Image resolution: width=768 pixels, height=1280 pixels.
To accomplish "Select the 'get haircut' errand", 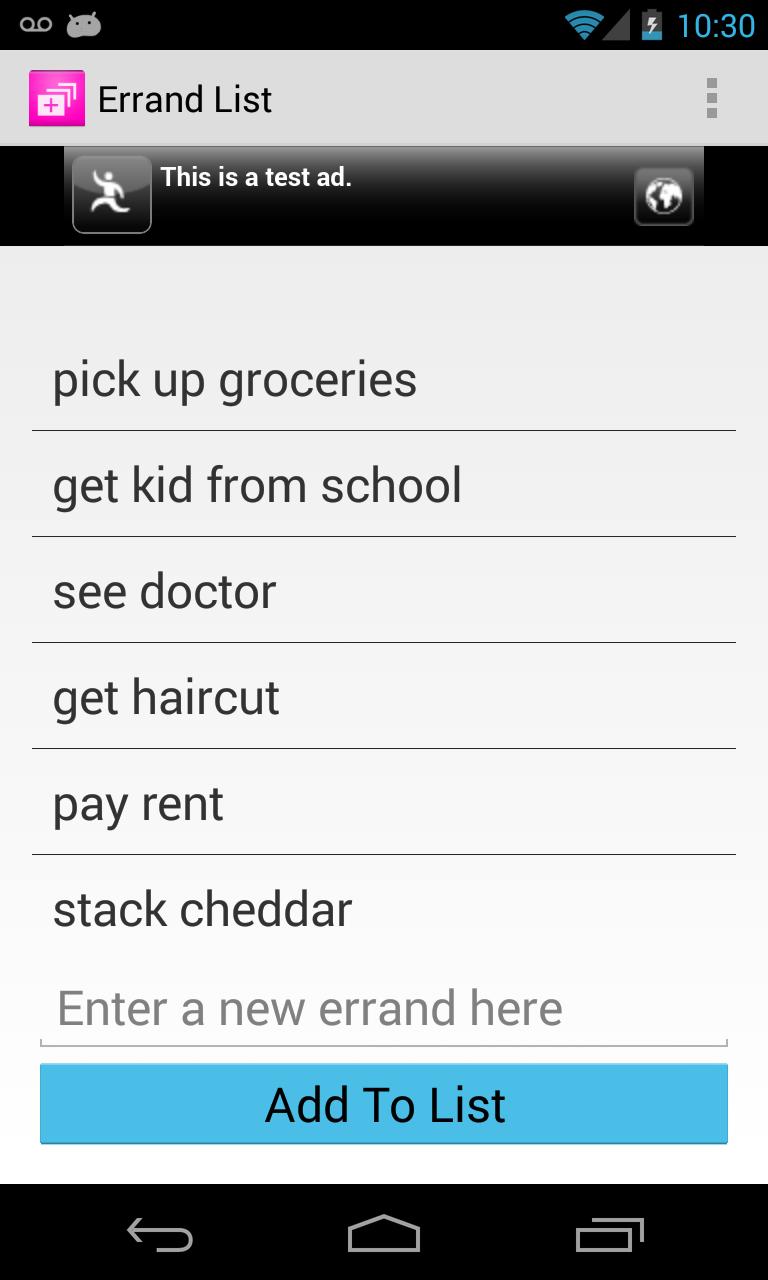I will click(167, 696).
